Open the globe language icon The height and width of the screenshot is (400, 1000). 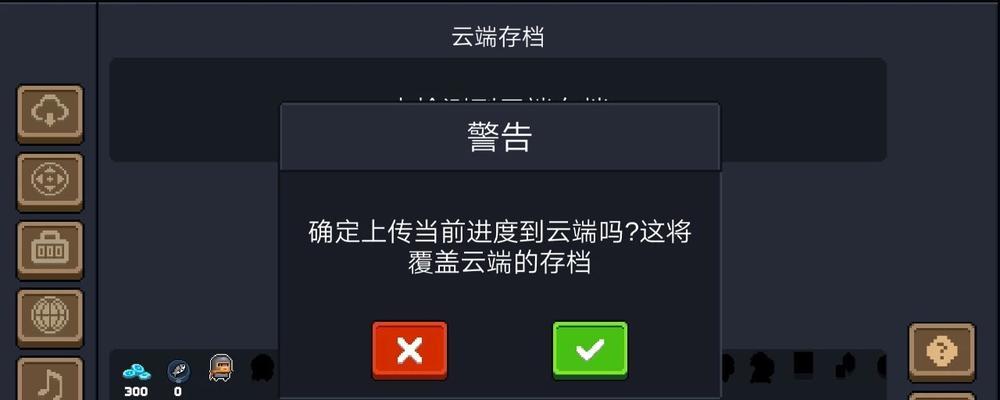pyautogui.click(x=50, y=317)
